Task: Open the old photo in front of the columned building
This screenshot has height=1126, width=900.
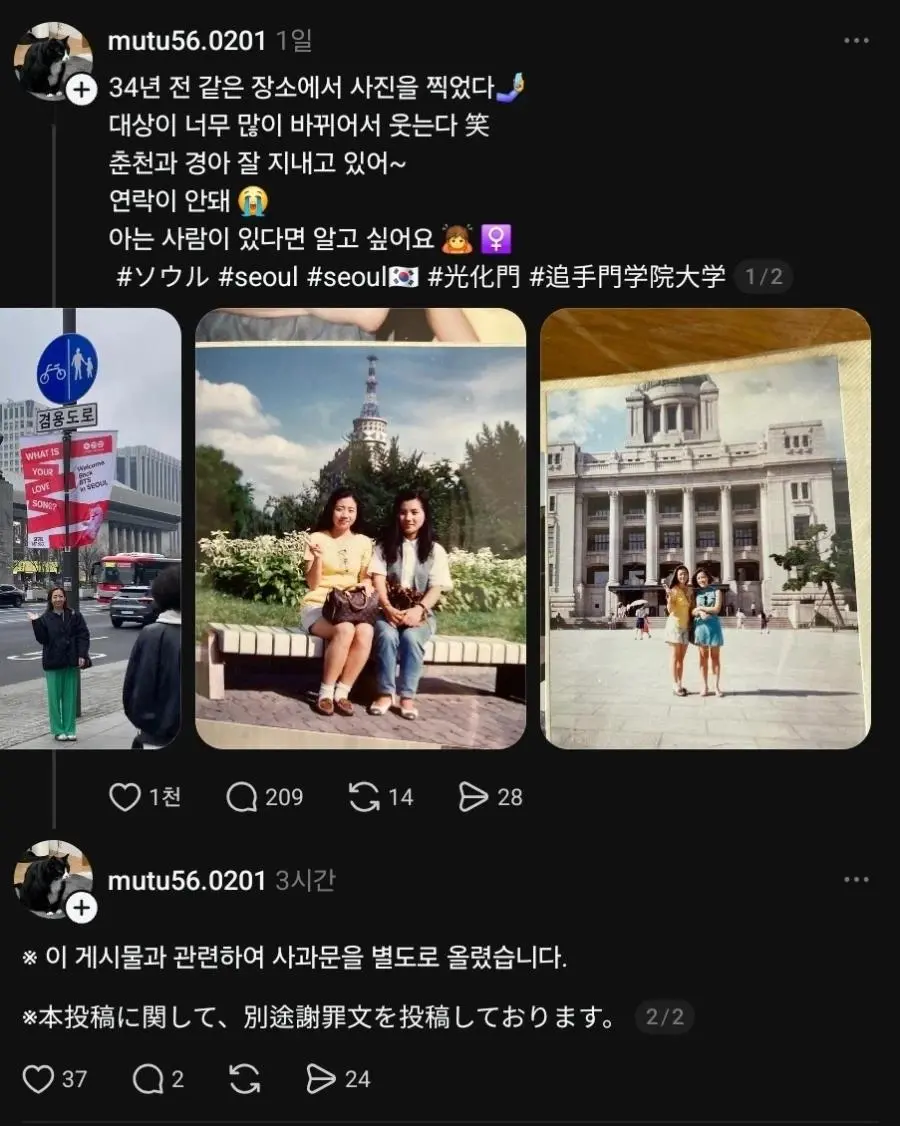Action: coord(705,529)
